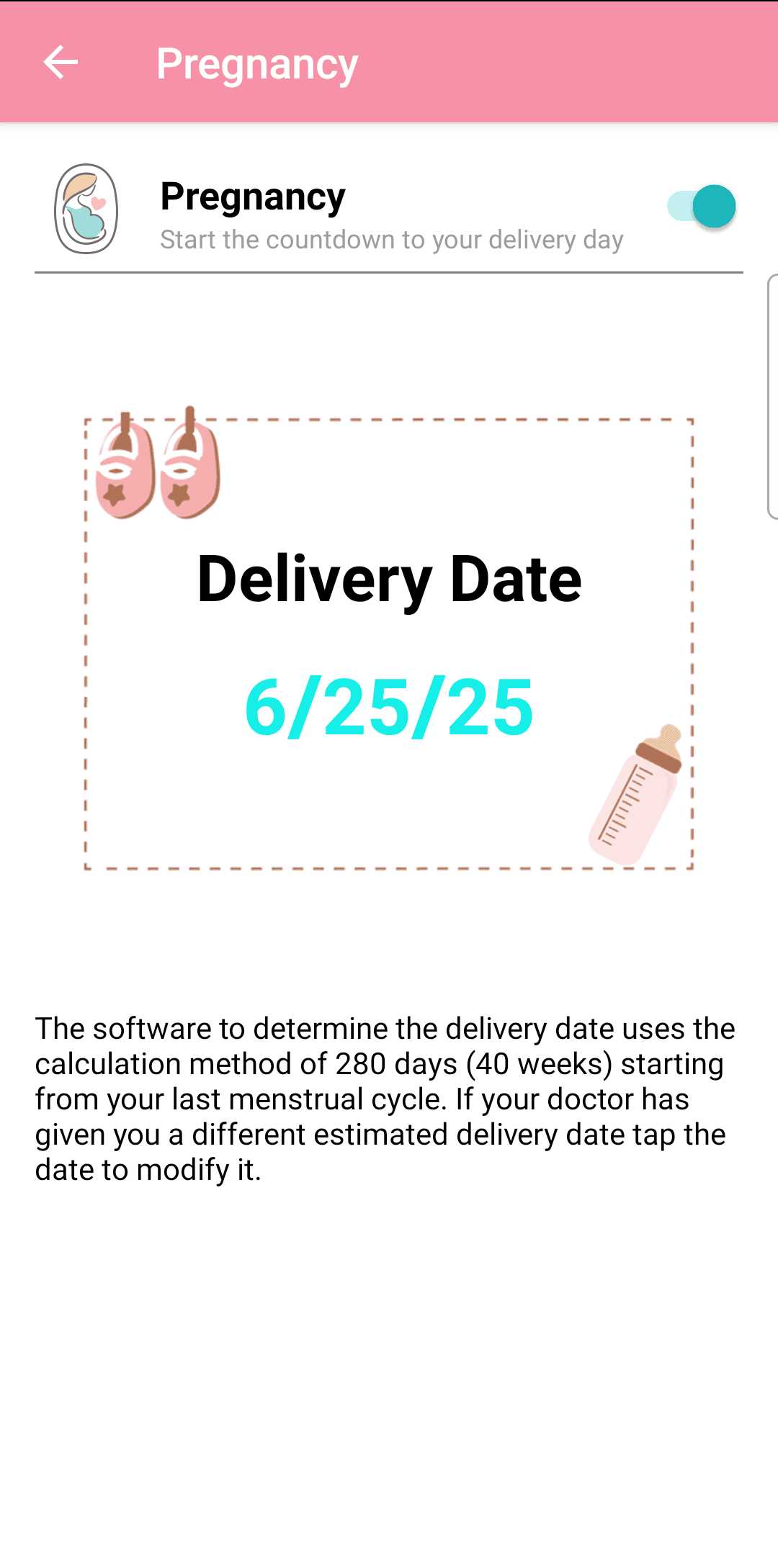The width and height of the screenshot is (778, 1568).
Task: Tap the left baby shoe graphic
Action: pos(126,472)
